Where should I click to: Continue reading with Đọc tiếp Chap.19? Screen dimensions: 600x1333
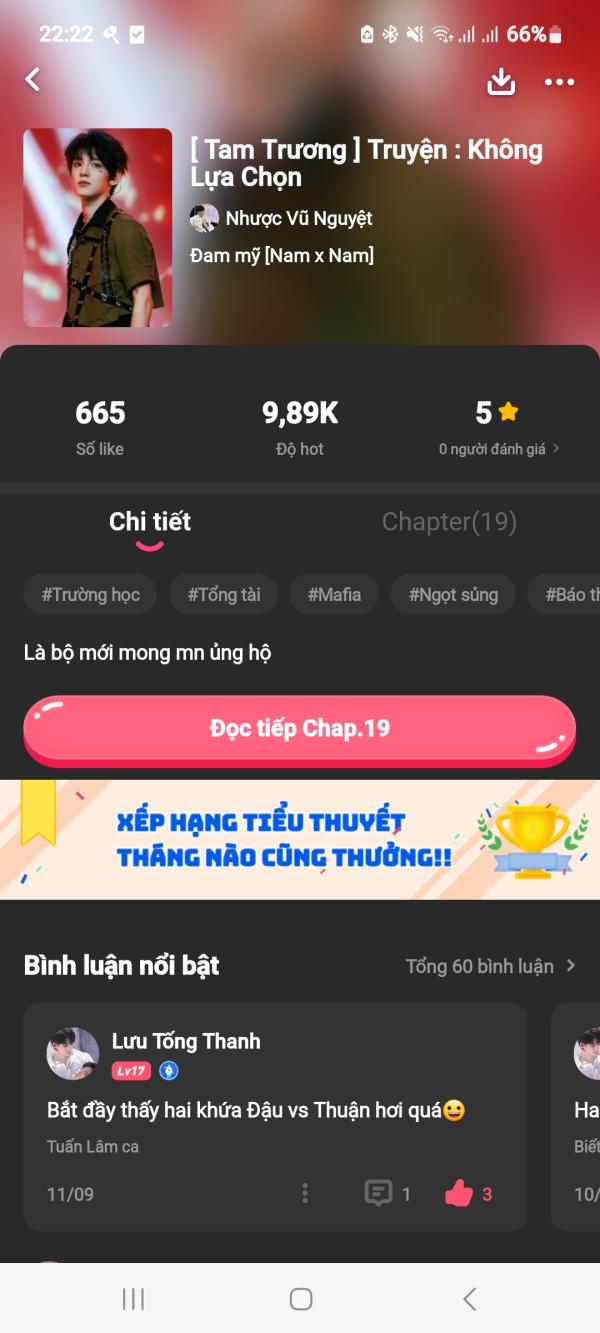point(299,729)
